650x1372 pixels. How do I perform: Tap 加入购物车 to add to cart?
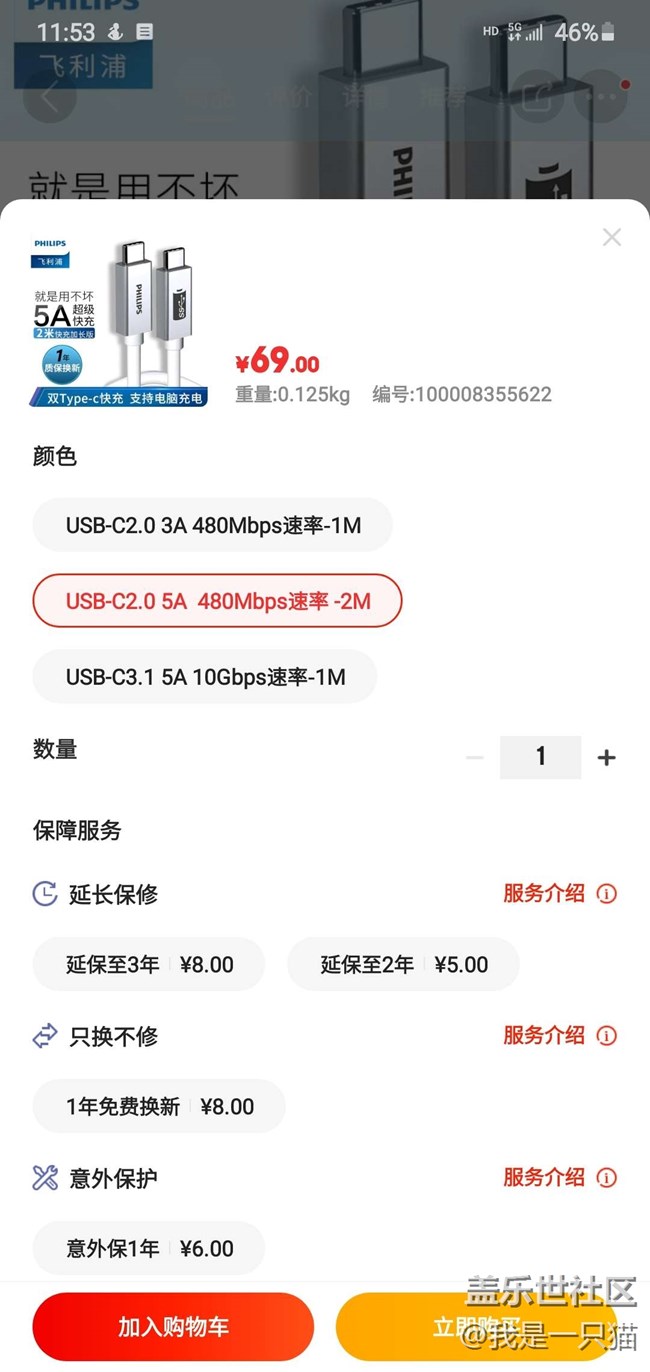click(173, 1327)
